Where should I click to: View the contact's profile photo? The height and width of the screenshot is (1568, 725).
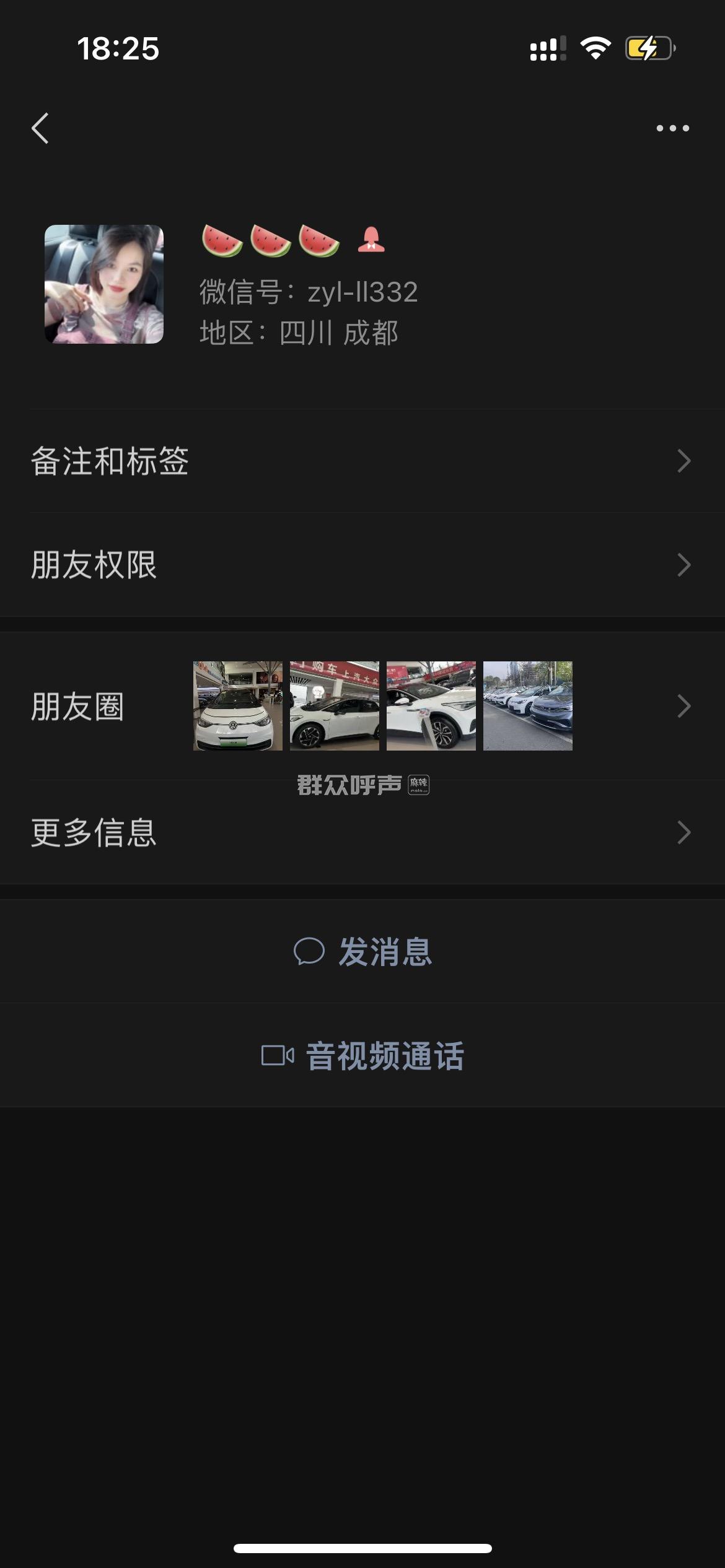click(x=104, y=284)
